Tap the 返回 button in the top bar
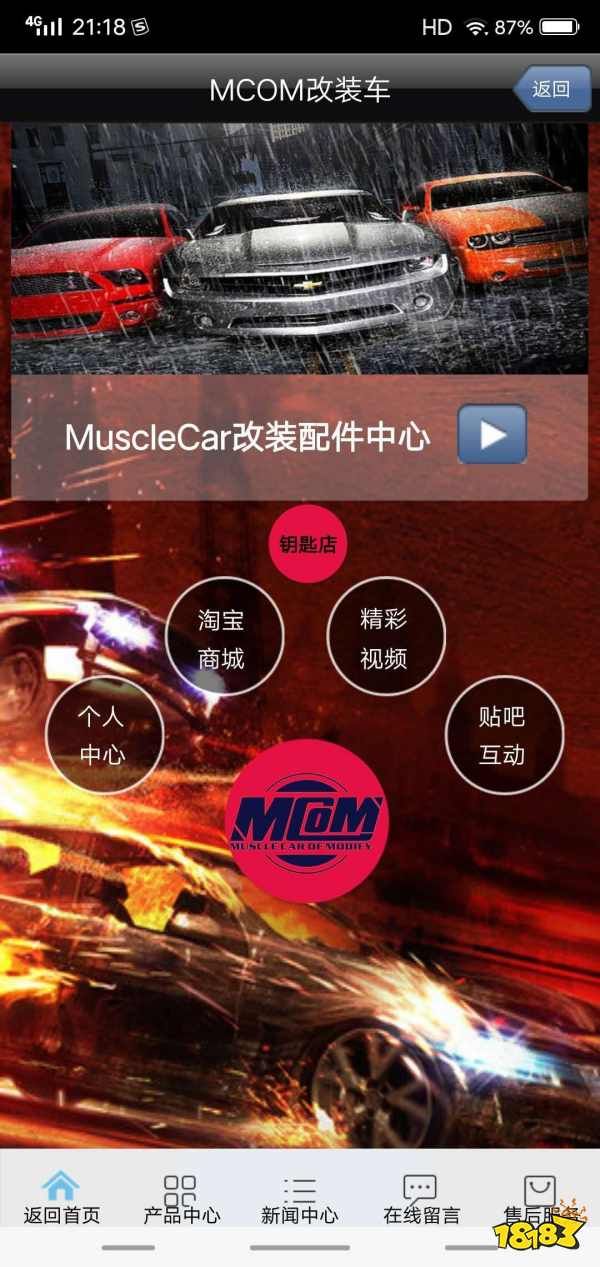The height and width of the screenshot is (1267, 600). [551, 89]
